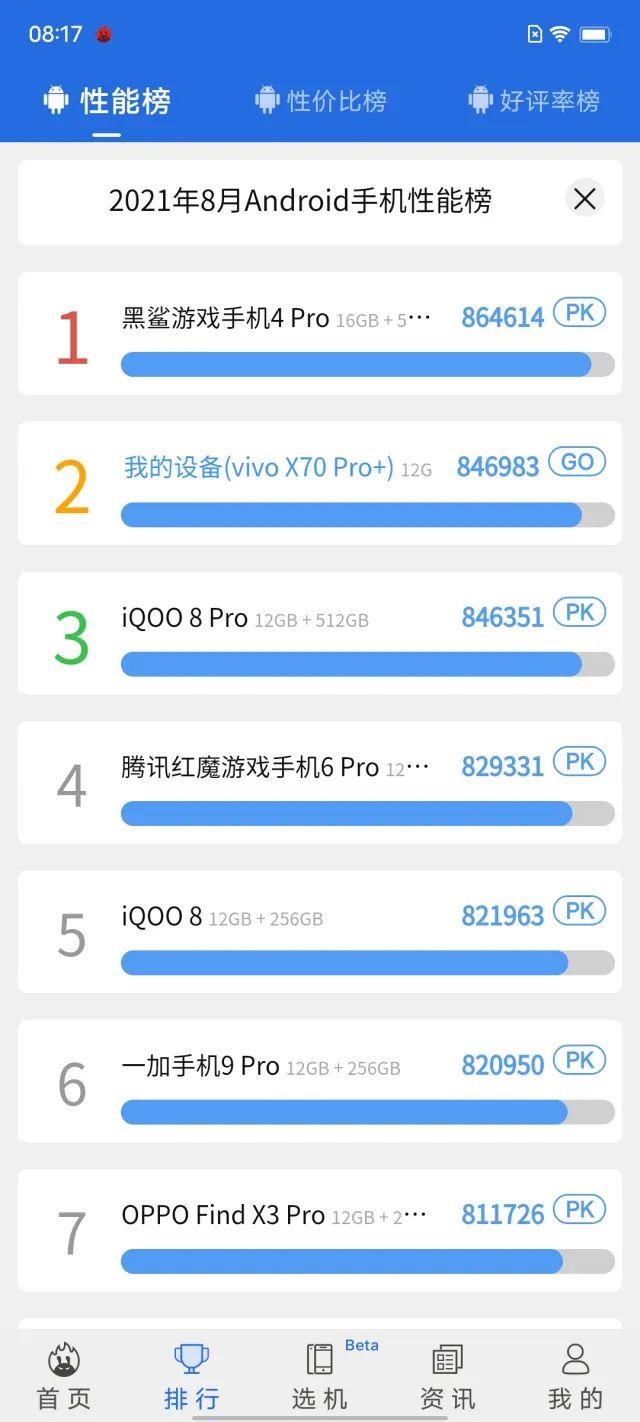Open the 选机 Beta tab
The height and width of the screenshot is (1422, 640).
320,1377
